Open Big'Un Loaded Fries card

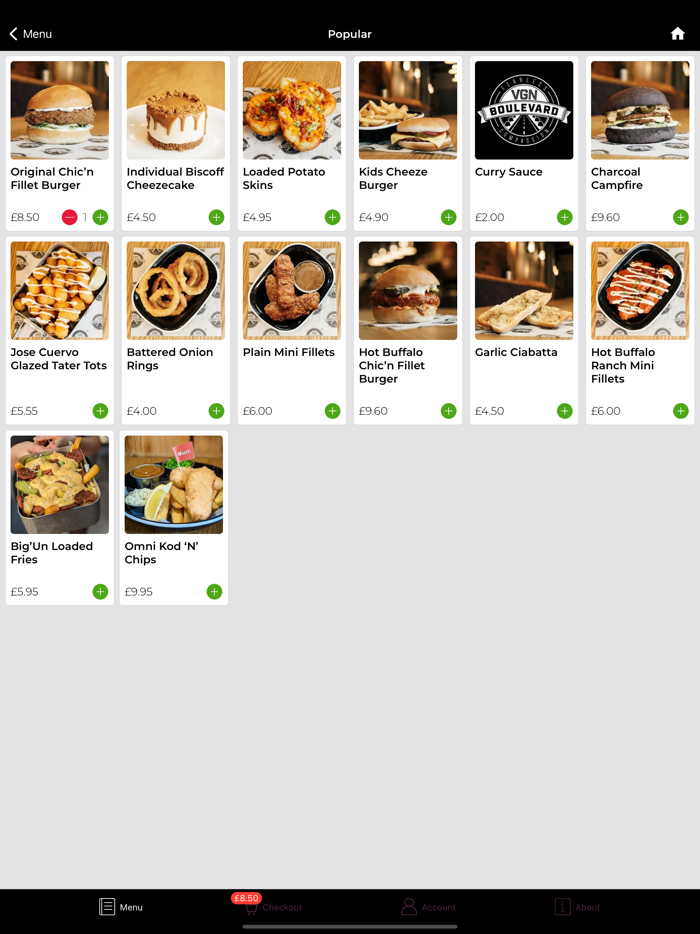pos(60,500)
